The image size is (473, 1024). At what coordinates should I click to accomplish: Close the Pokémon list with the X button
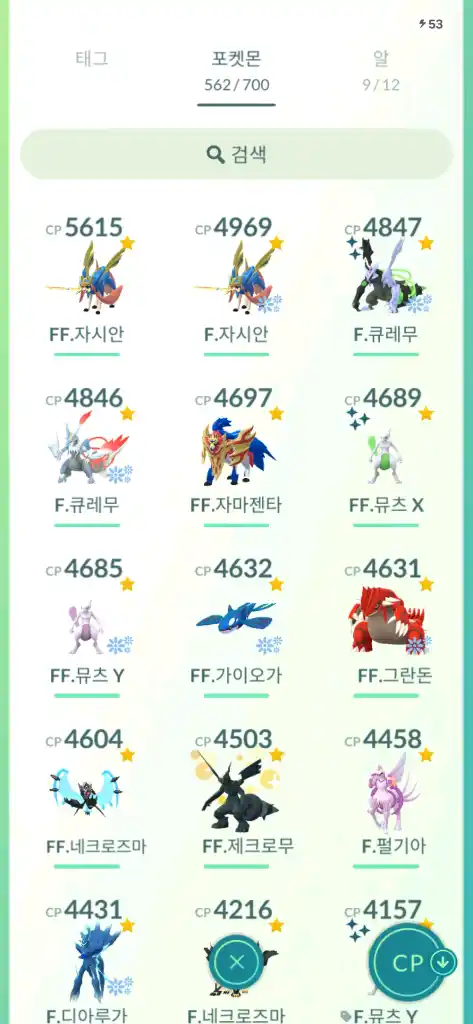236,962
